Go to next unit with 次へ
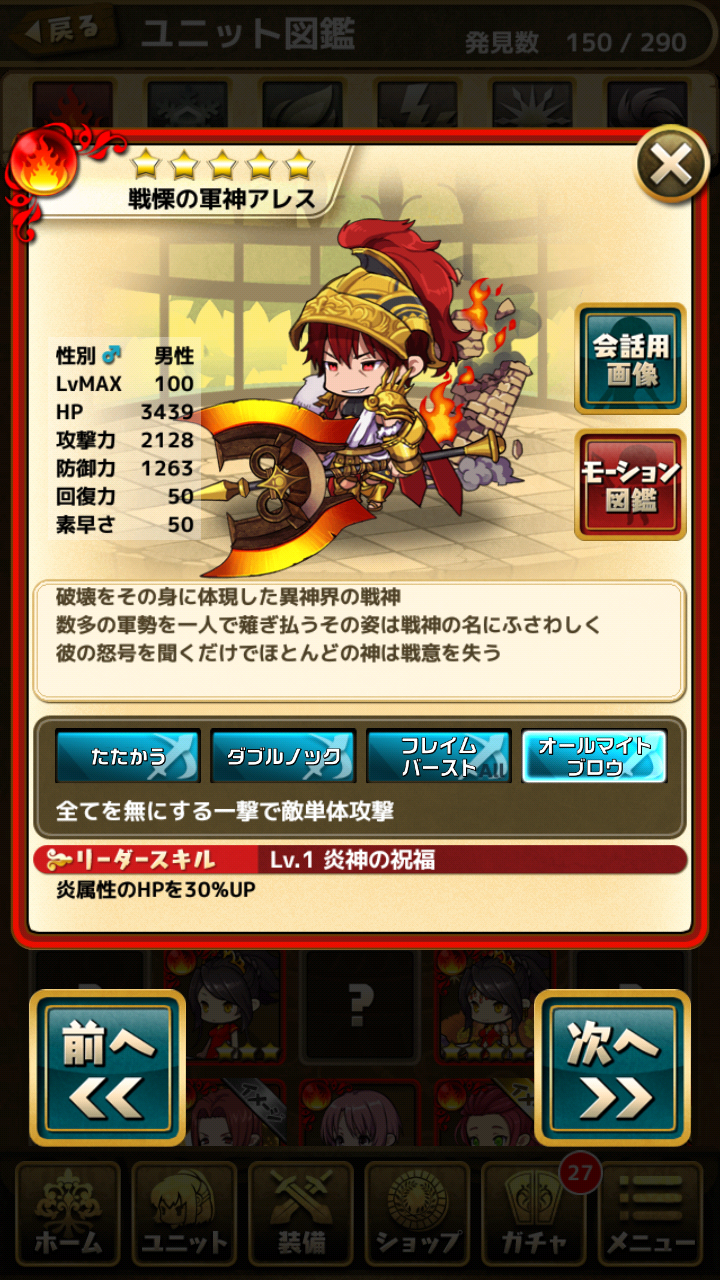 612,1068
